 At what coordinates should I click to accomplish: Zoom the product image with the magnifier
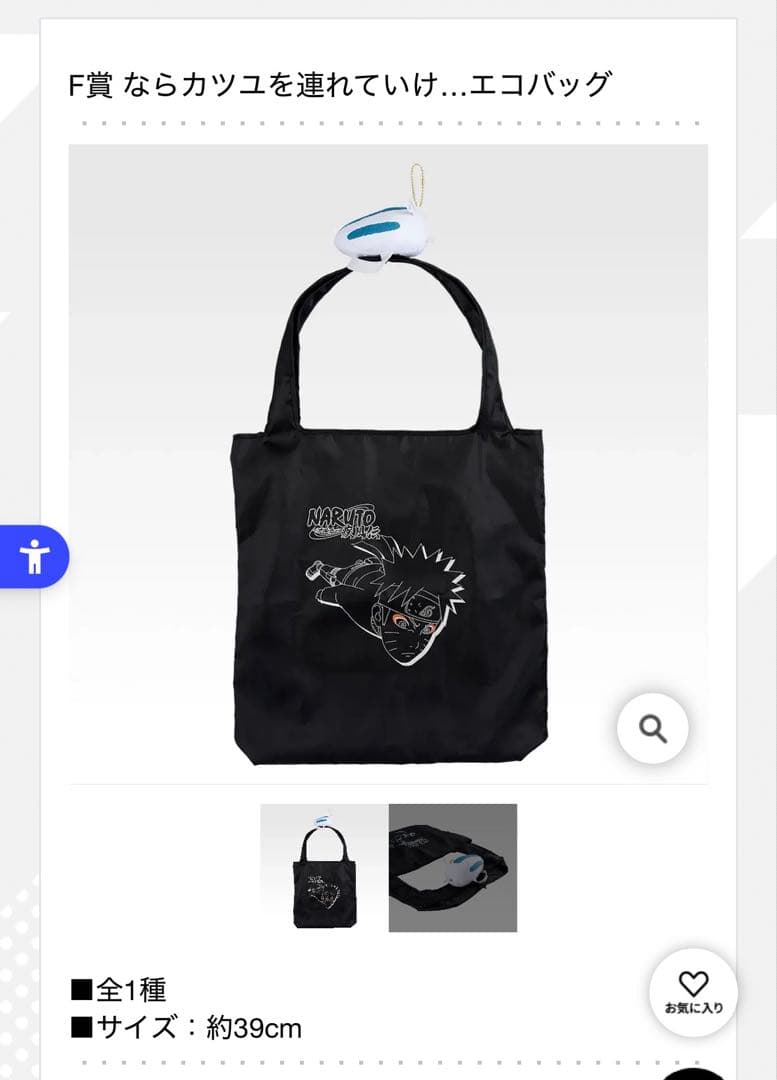[x=653, y=730]
